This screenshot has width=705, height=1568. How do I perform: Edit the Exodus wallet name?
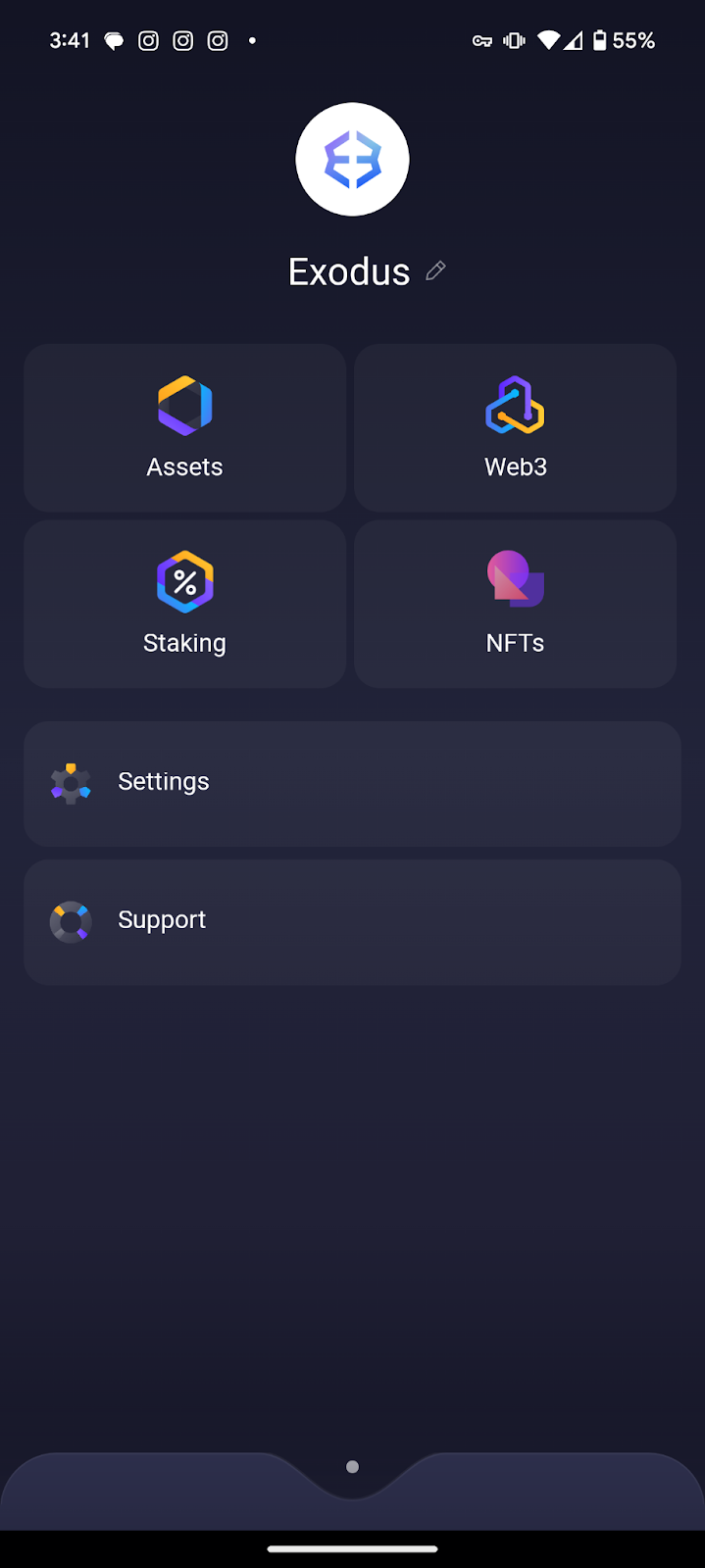click(x=436, y=271)
